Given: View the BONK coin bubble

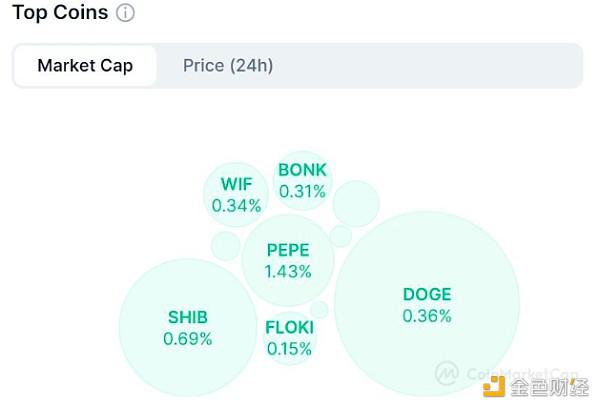Looking at the screenshot, I should pyautogui.click(x=302, y=180).
